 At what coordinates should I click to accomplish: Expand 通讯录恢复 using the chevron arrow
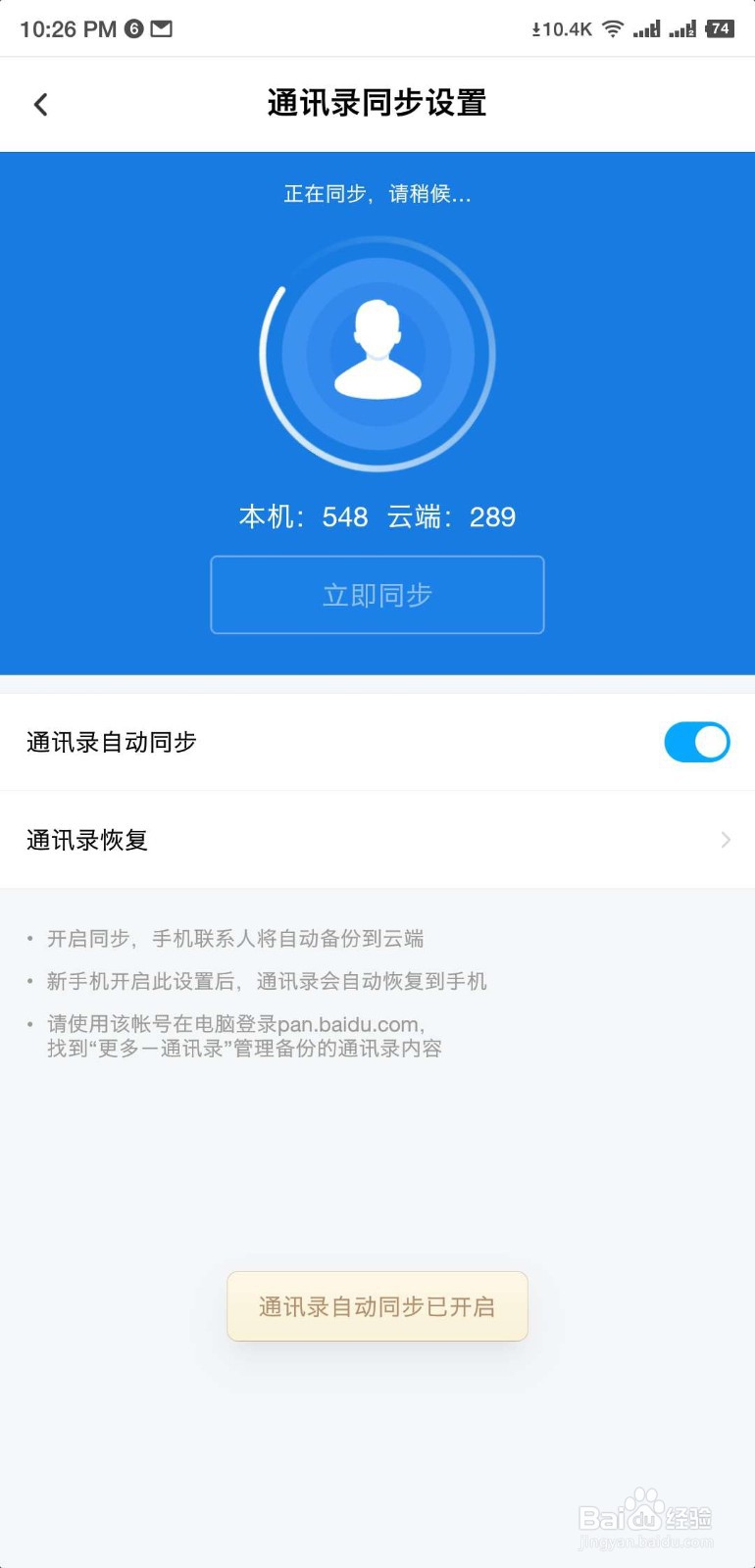coord(725,840)
